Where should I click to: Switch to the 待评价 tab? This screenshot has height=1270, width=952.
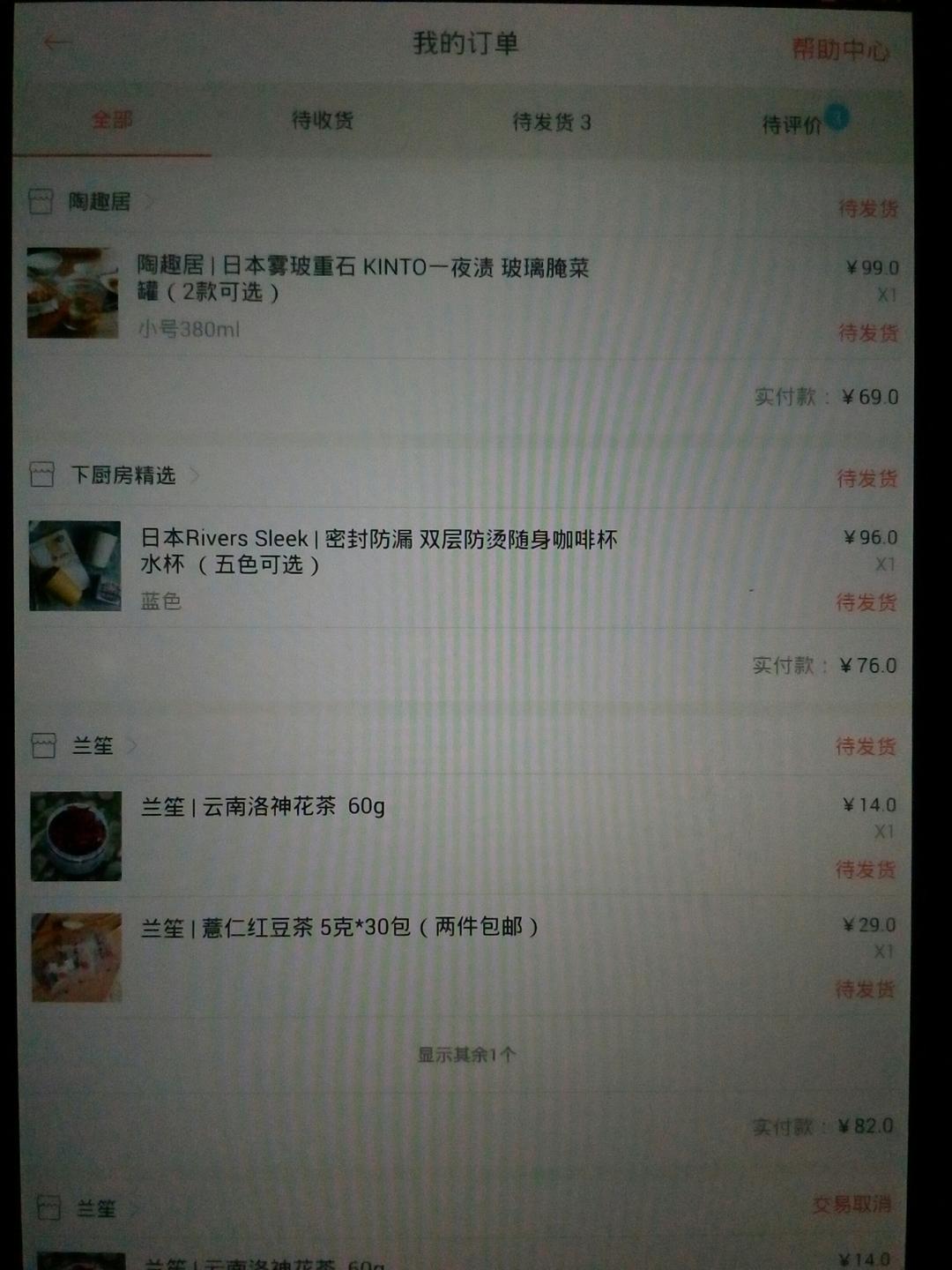point(793,124)
